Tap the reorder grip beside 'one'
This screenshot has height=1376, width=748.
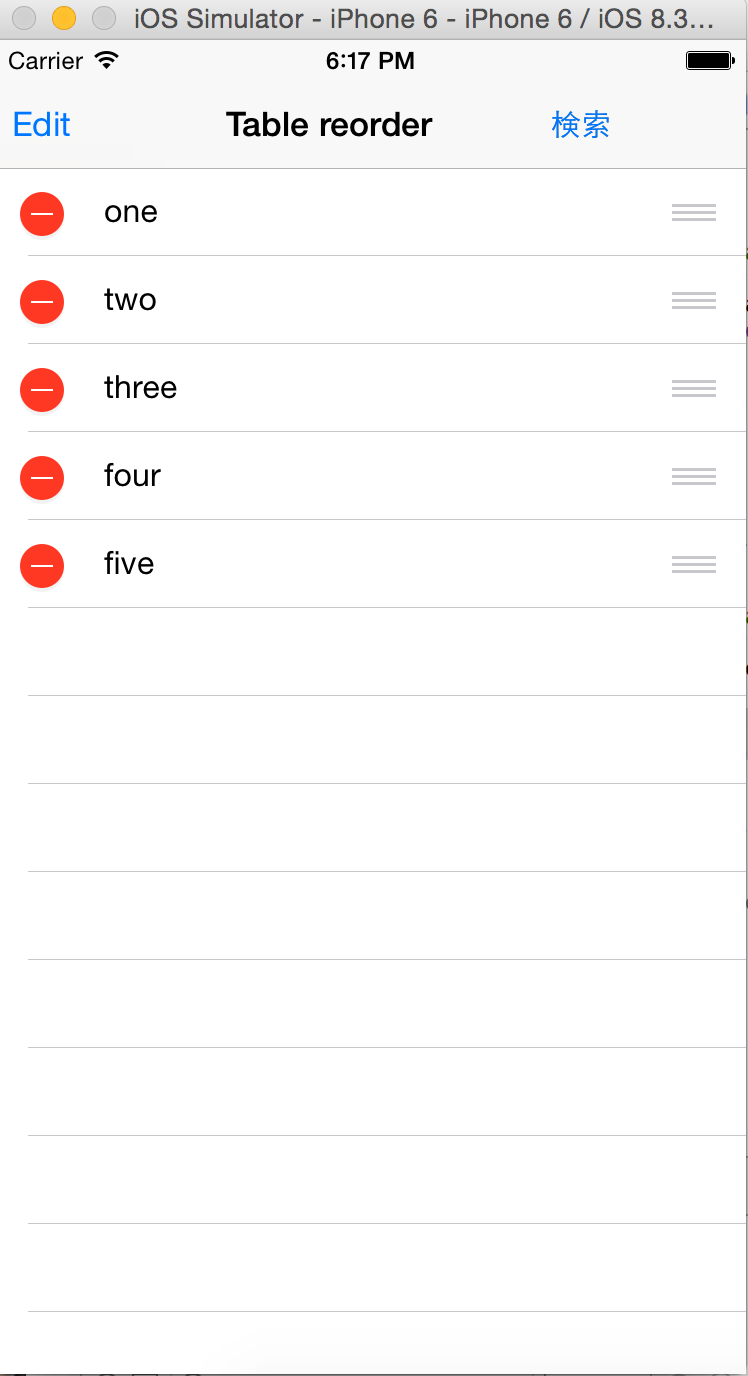coord(693,213)
